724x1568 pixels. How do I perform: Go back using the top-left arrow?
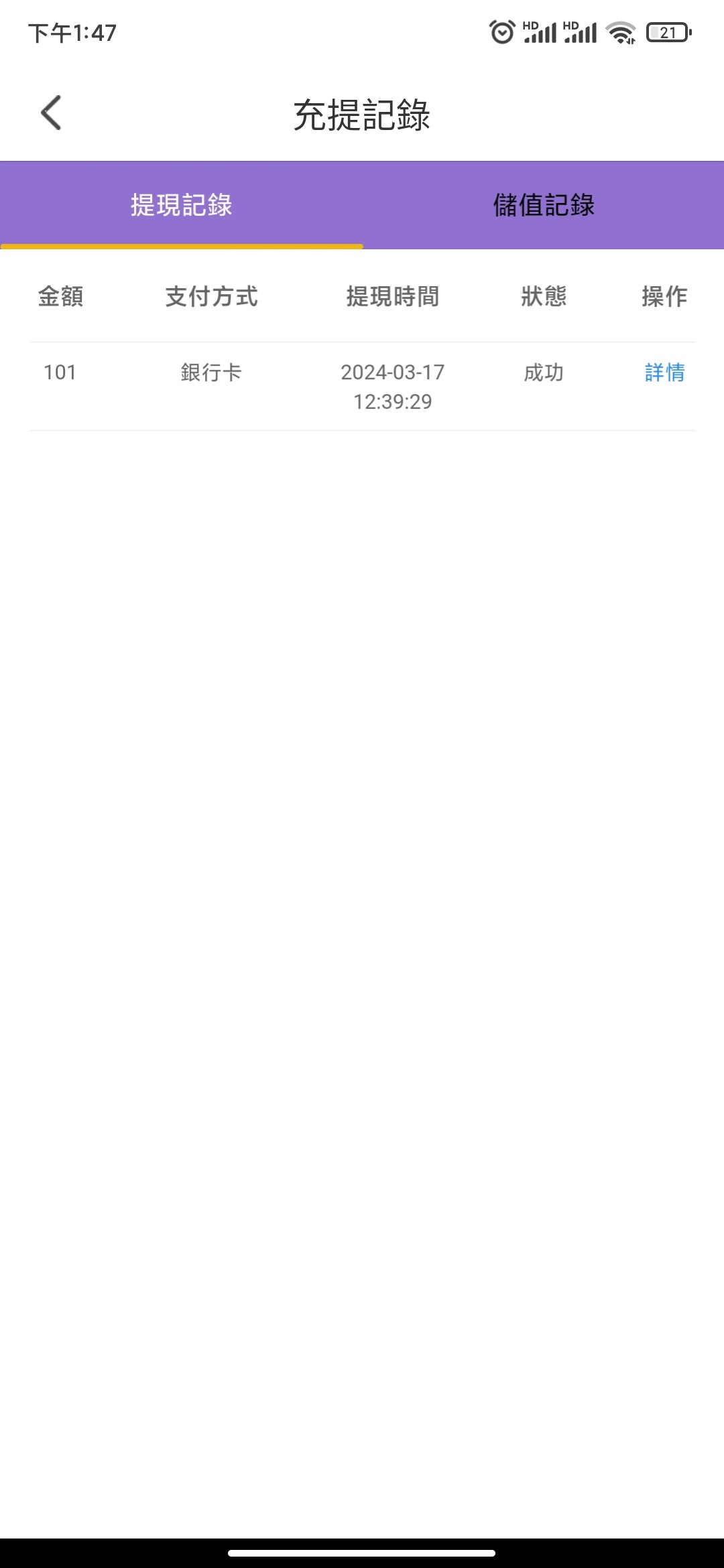click(x=52, y=113)
